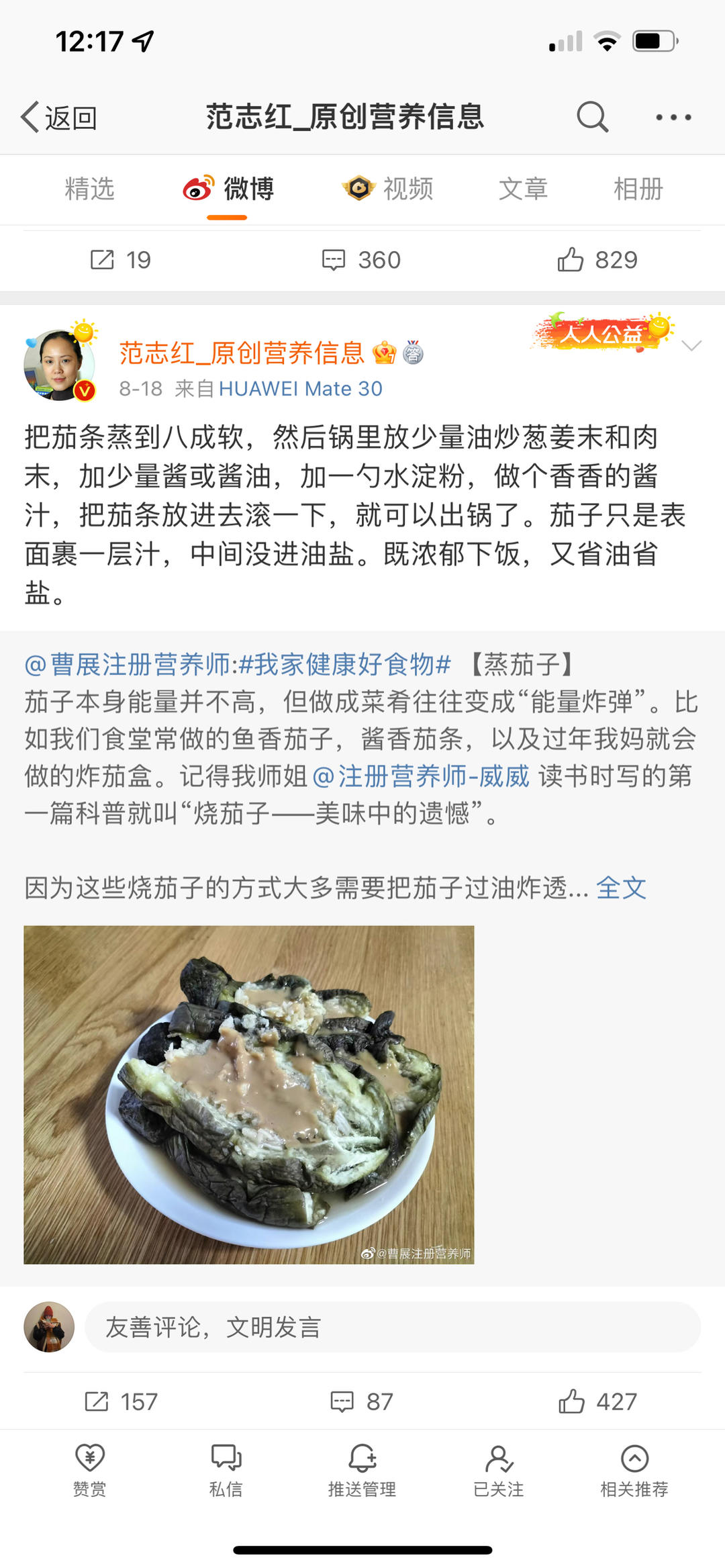725x1568 pixels.
Task: Open @曹展注册营养师 mention link
Action: click(x=128, y=665)
